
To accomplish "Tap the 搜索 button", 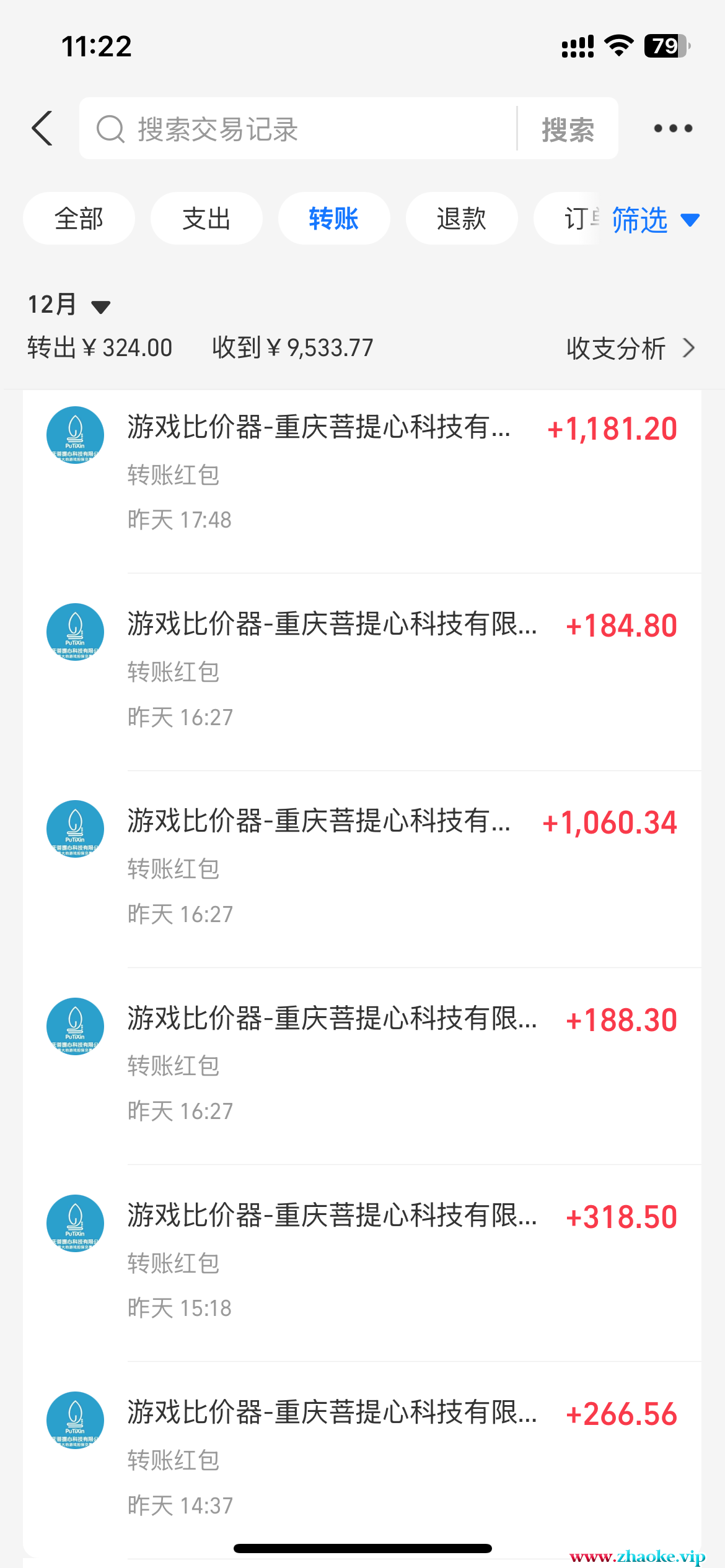I will [x=568, y=129].
